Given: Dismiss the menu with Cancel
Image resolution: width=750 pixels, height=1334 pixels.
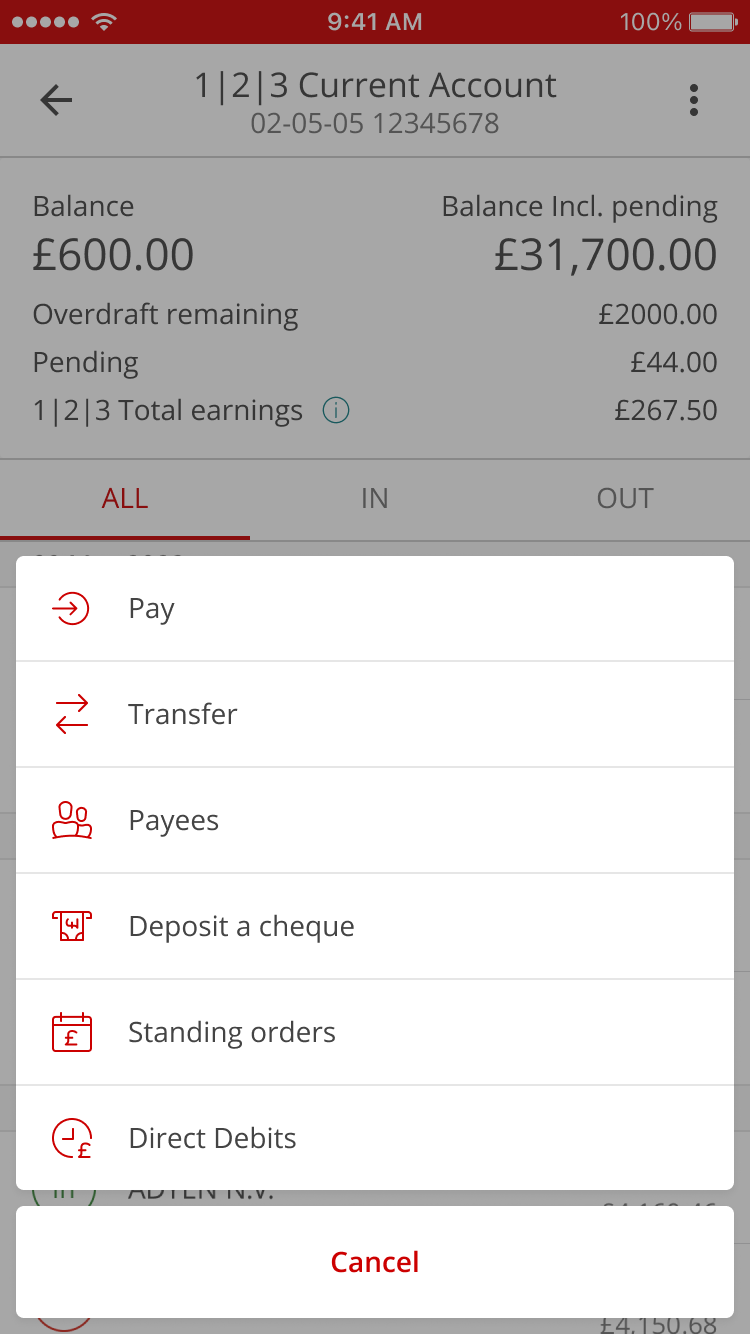Looking at the screenshot, I should 375,1261.
